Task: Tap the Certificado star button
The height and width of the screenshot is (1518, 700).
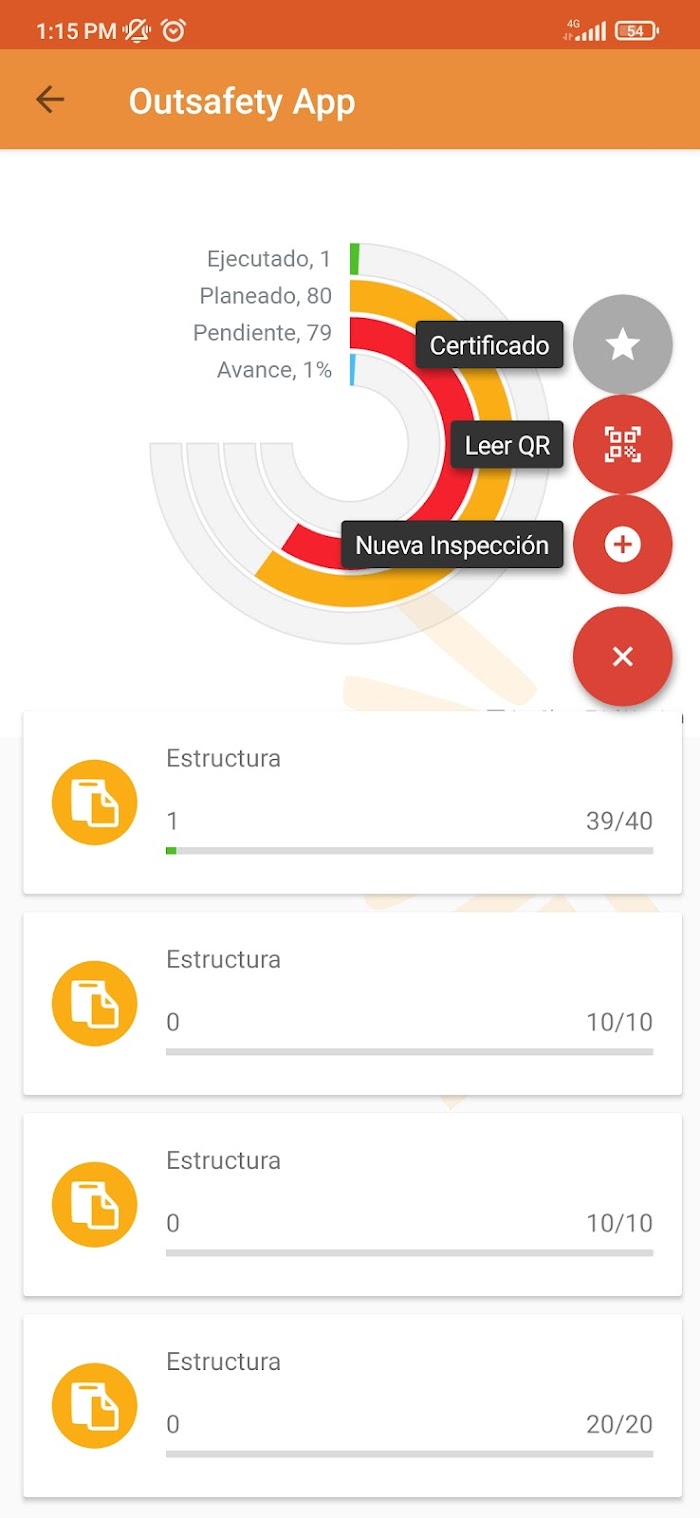Action: pos(622,345)
